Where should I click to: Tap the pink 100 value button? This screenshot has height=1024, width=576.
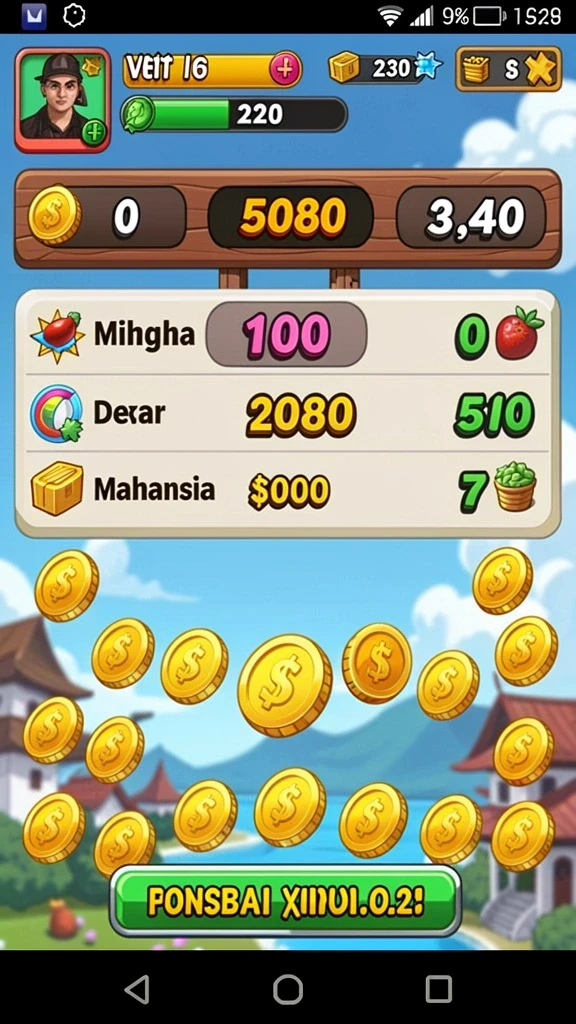(286, 334)
